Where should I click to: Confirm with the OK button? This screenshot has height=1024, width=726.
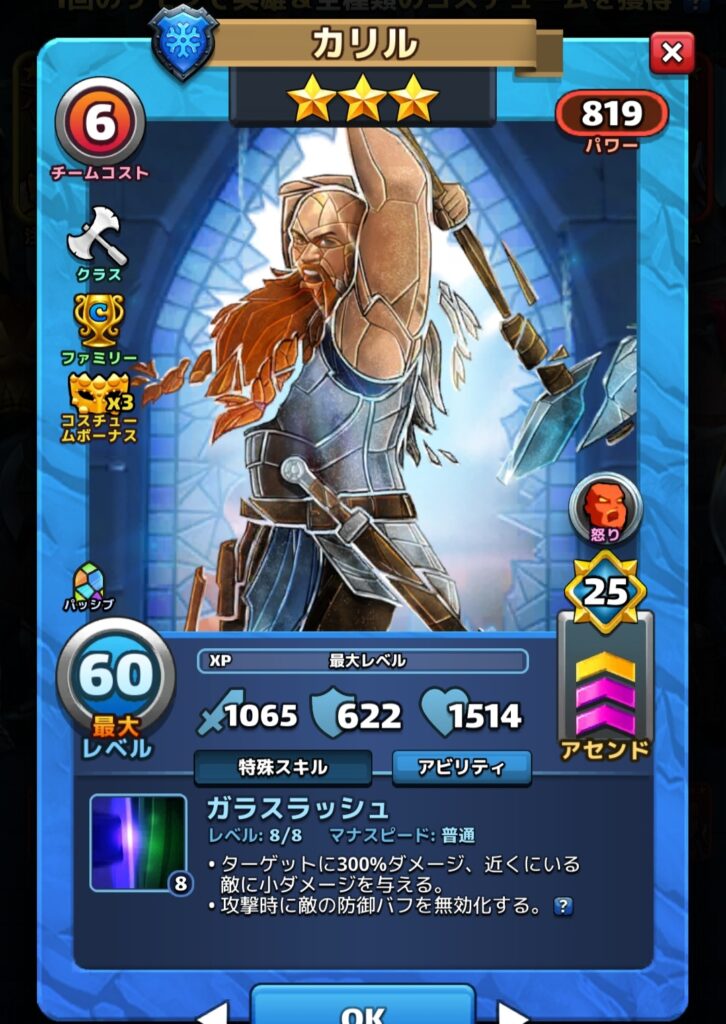coord(362,1008)
